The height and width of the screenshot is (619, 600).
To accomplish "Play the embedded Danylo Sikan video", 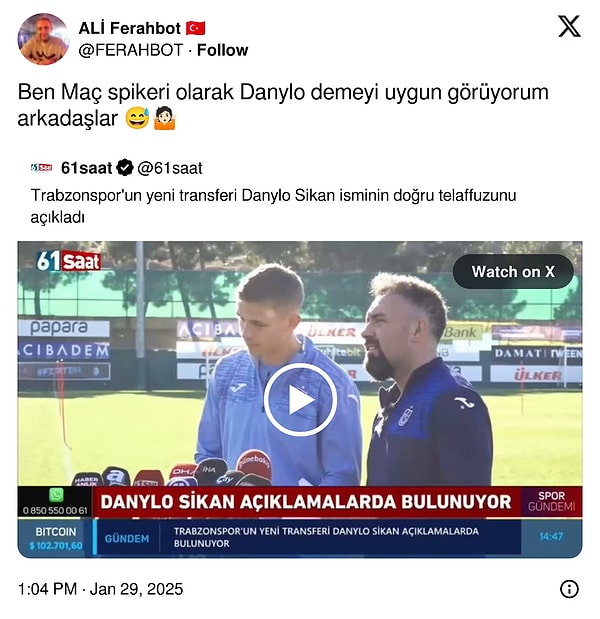I will [x=300, y=399].
